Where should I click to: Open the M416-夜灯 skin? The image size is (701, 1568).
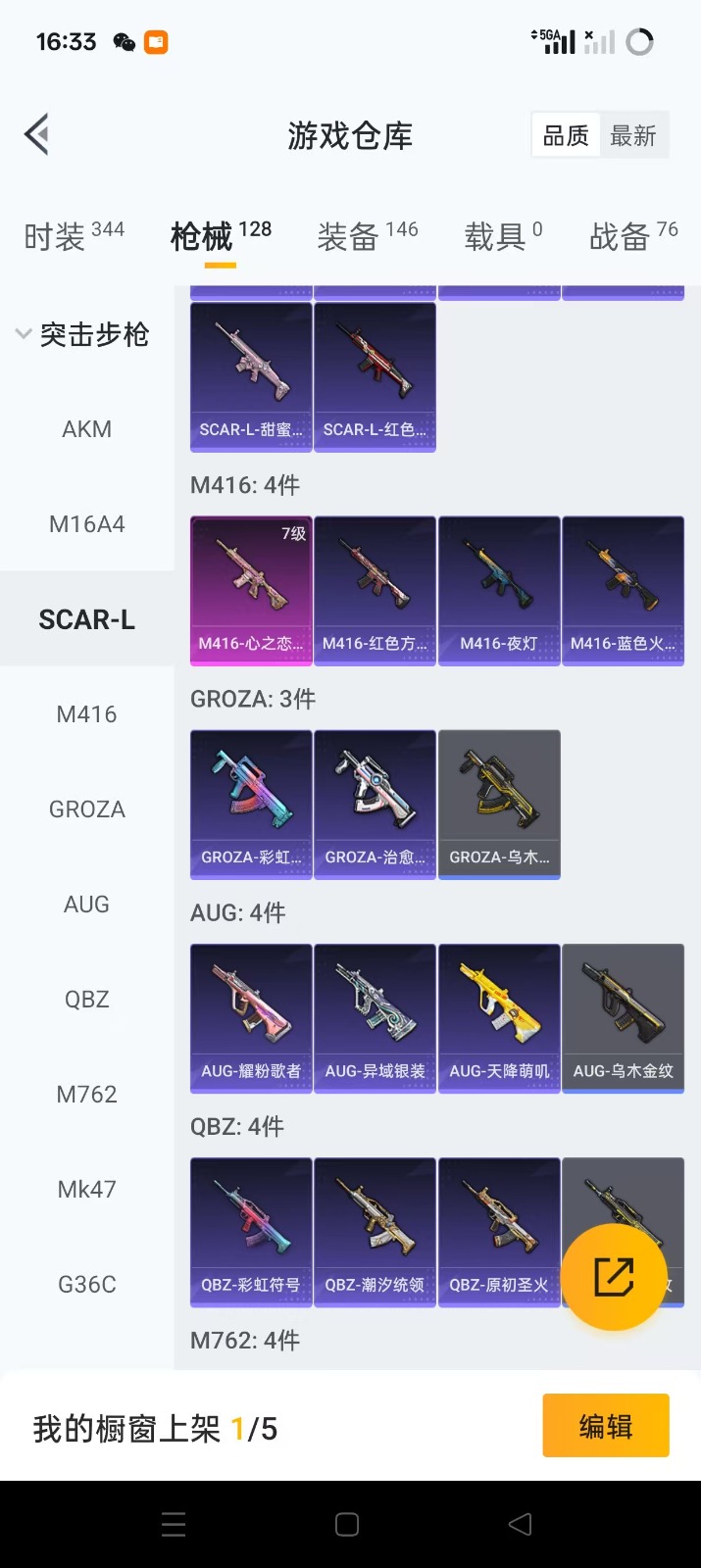coord(499,591)
